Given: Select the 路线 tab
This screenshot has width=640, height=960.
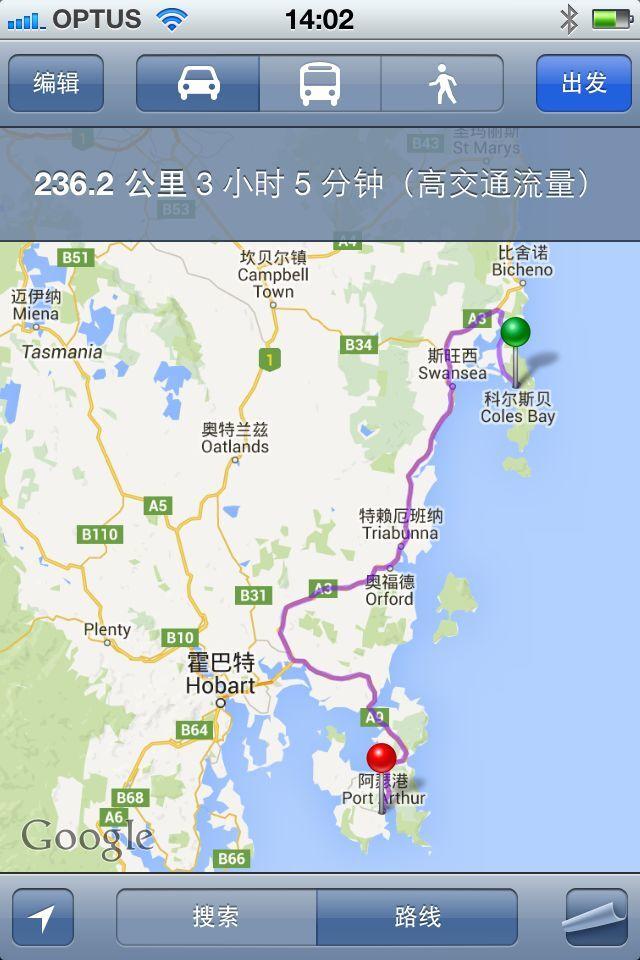Looking at the screenshot, I should click(417, 917).
